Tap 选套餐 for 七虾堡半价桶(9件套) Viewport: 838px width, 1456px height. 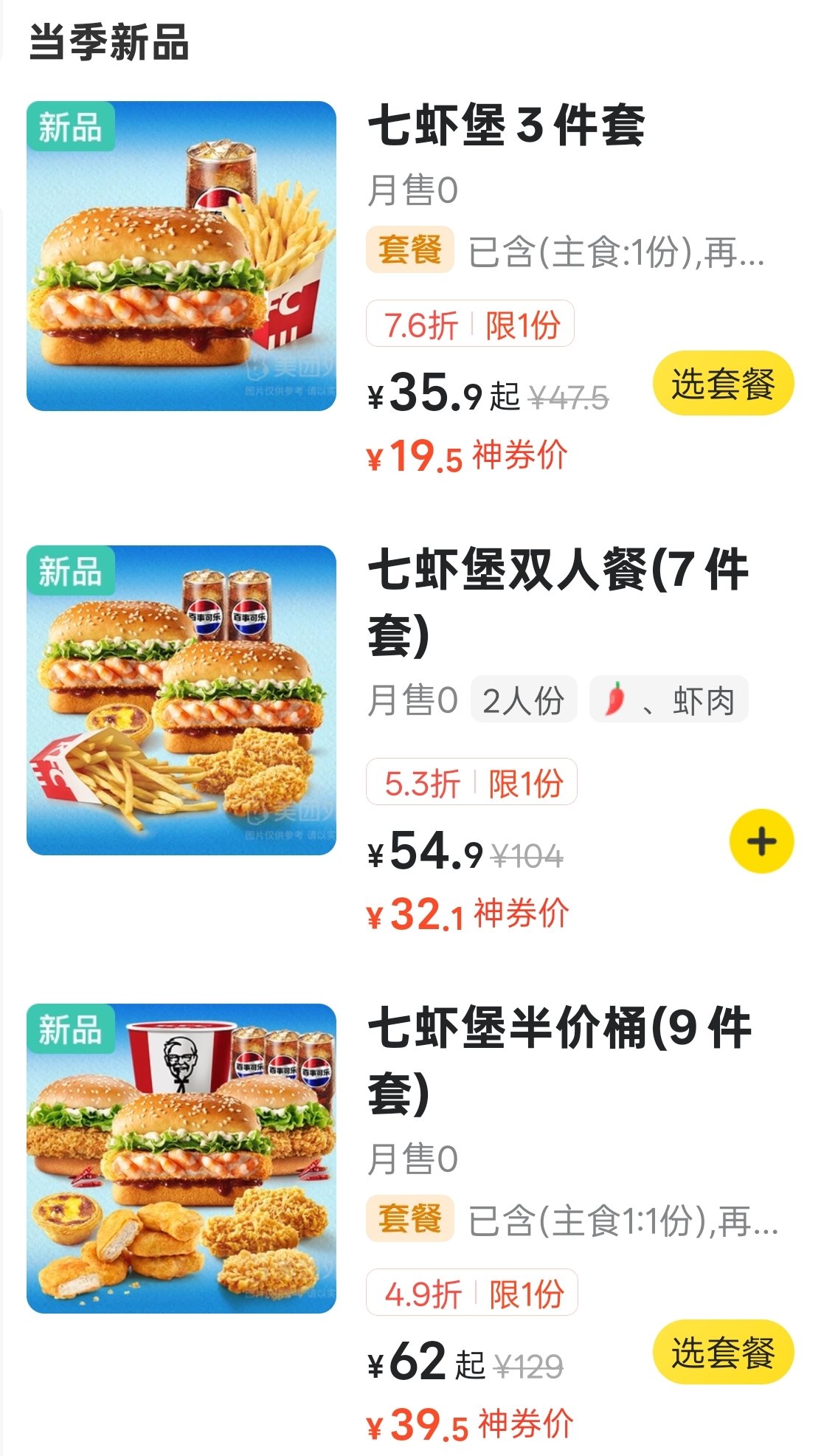click(x=723, y=1352)
